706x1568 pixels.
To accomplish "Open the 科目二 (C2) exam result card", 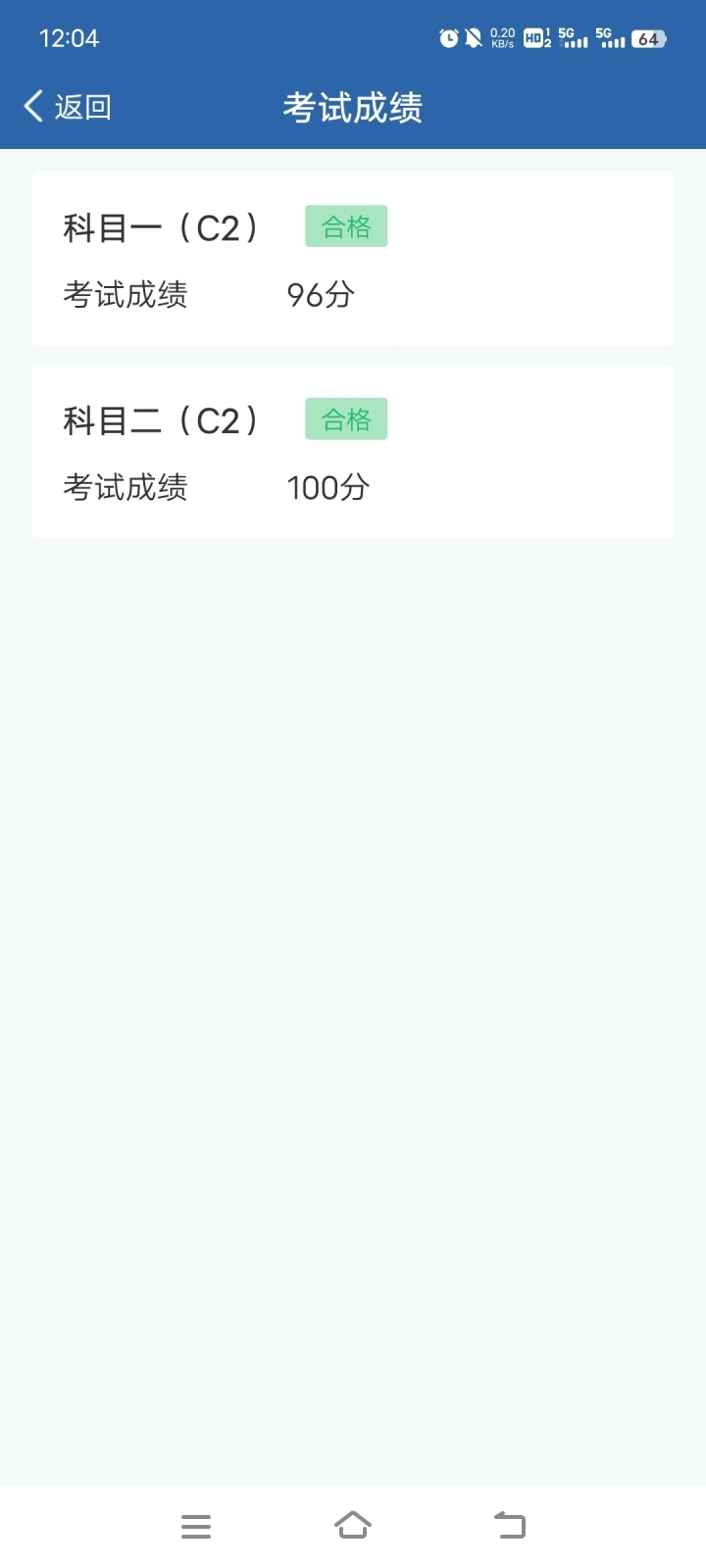I will point(353,452).
